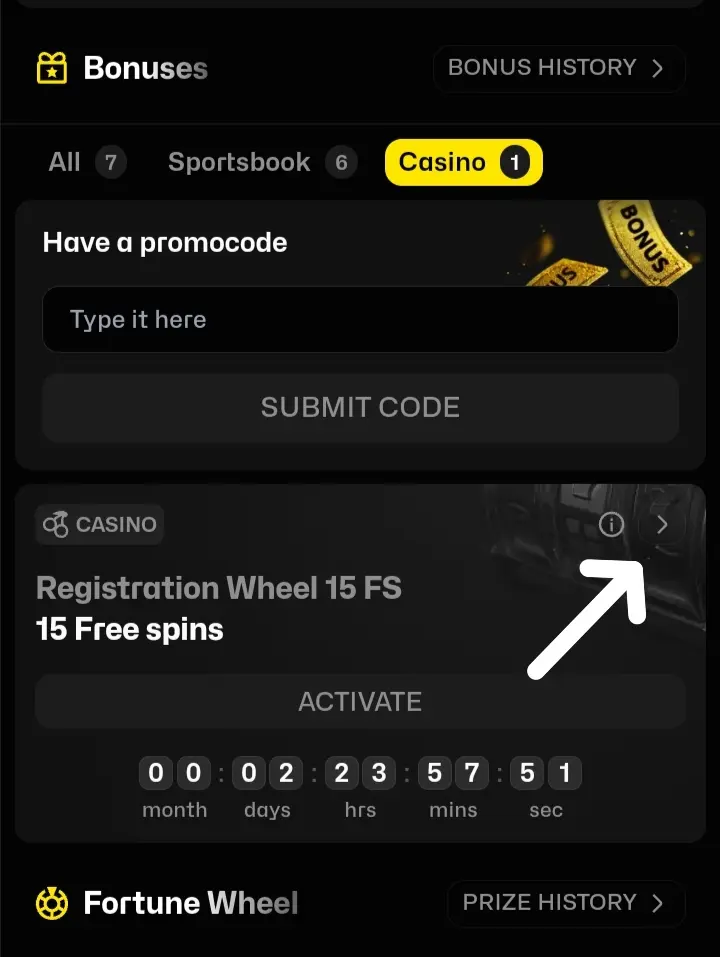
Task: Switch to the All bonuses tab
Action: (x=87, y=162)
